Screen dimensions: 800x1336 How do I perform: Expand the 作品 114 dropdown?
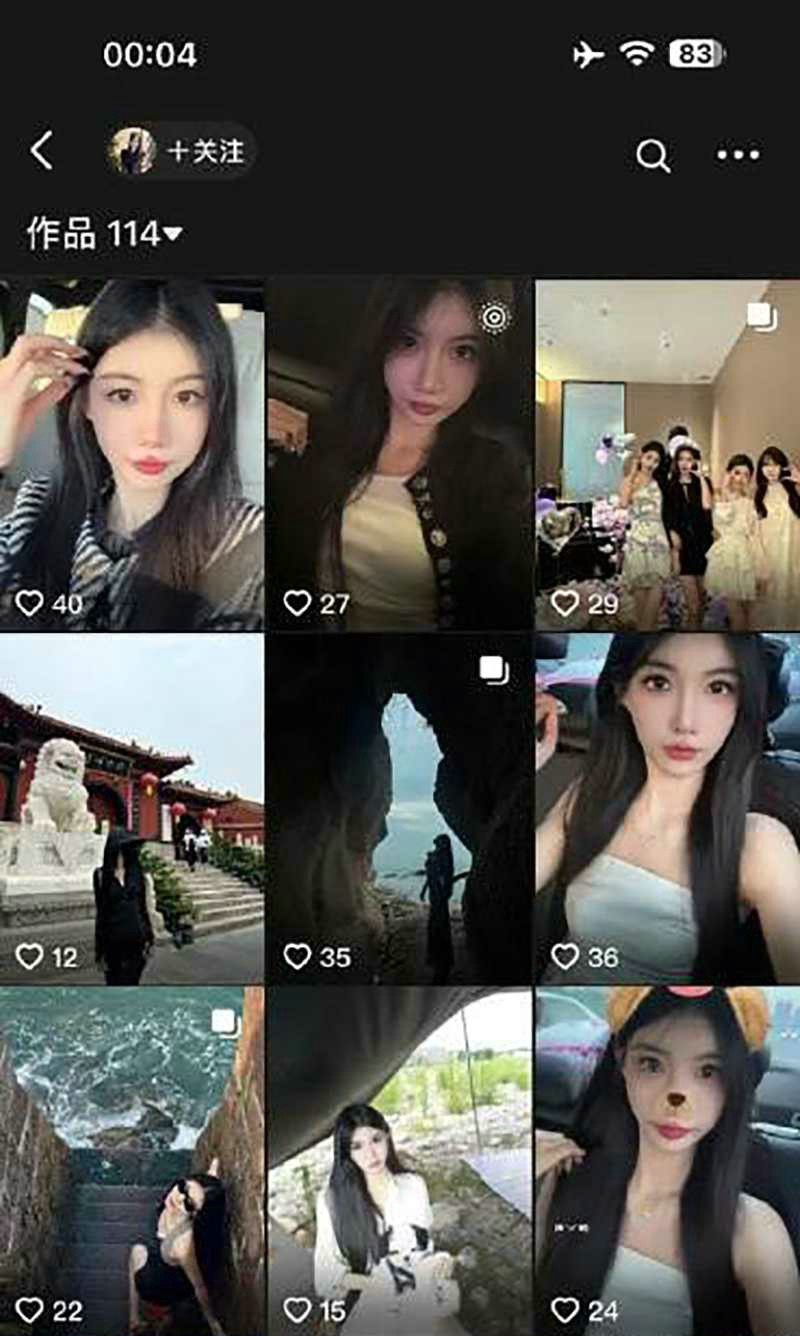tap(105, 235)
